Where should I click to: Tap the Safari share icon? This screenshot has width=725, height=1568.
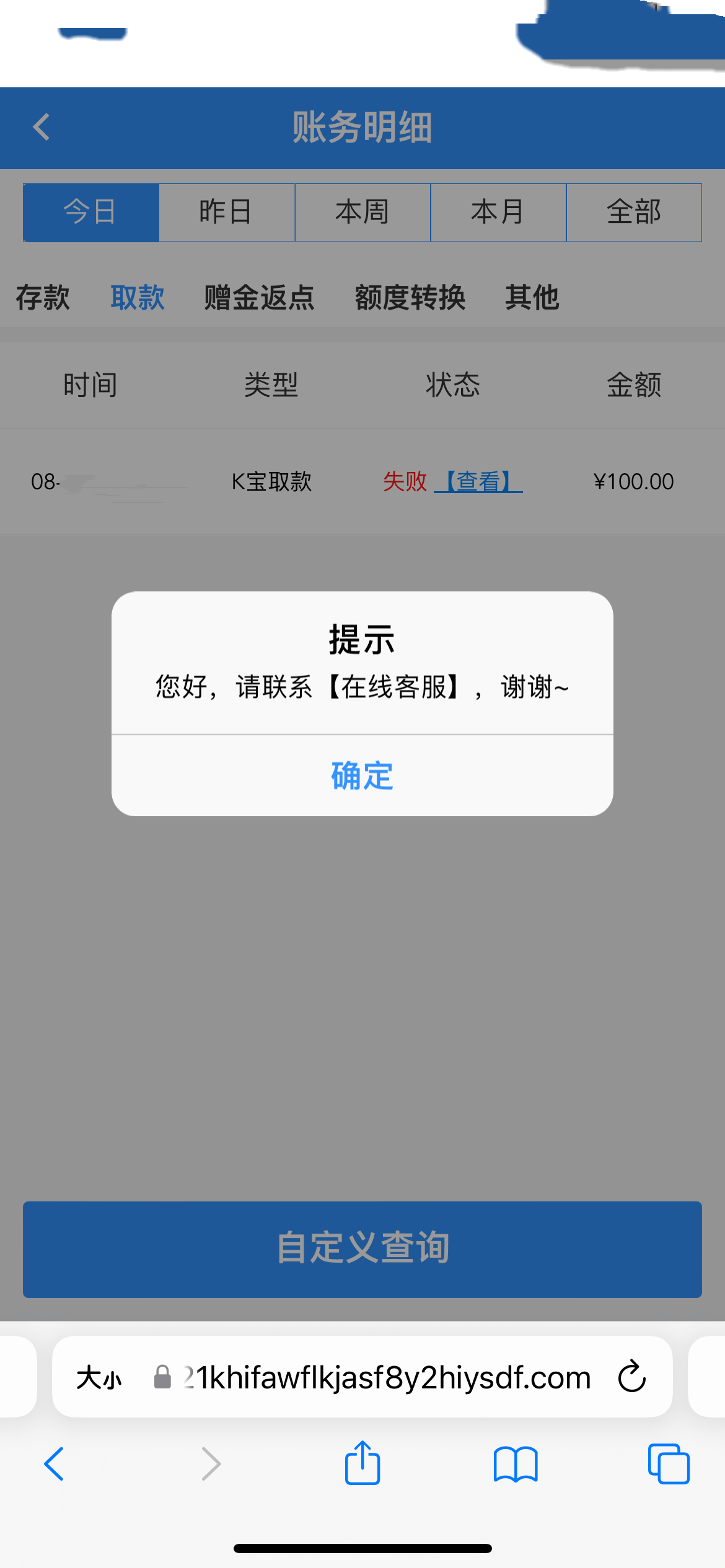point(362,1465)
